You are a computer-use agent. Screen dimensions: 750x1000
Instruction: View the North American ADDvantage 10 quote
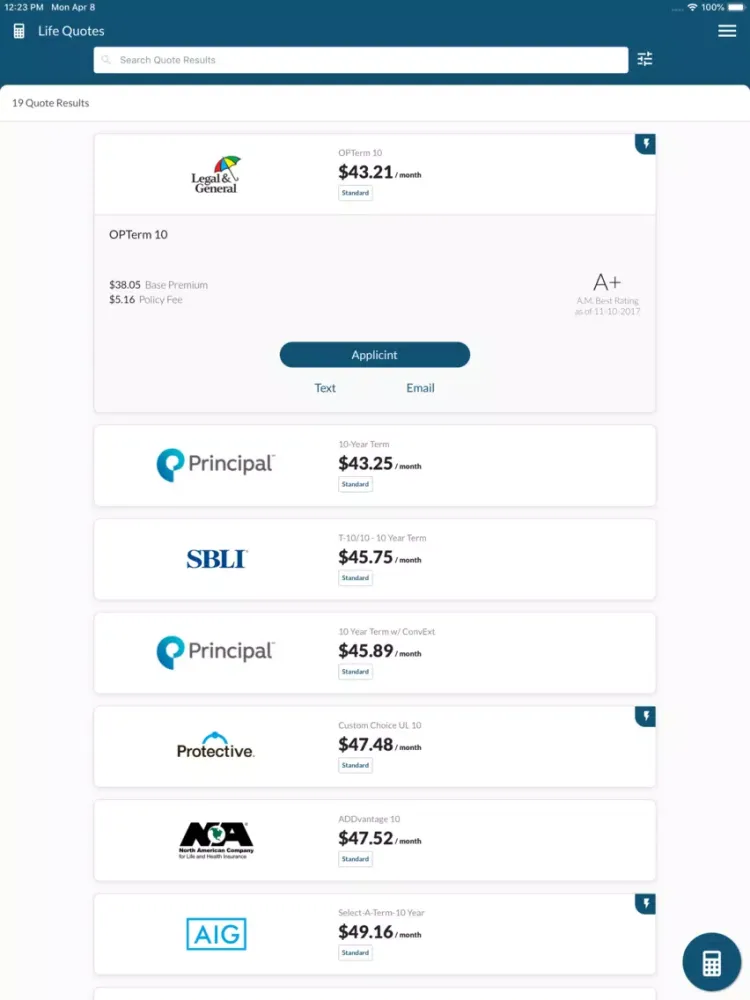click(374, 840)
